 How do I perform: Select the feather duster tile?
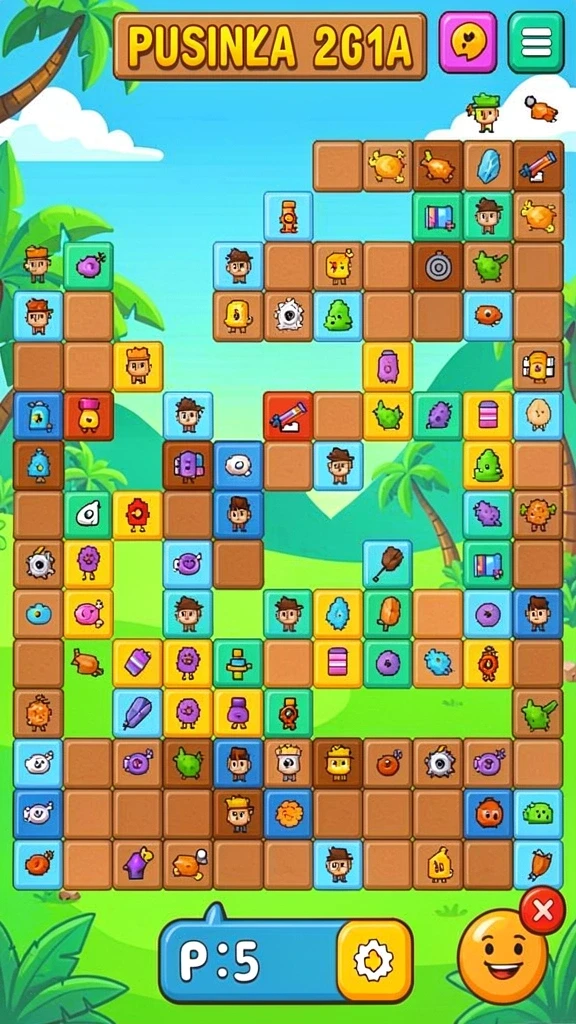tap(388, 564)
